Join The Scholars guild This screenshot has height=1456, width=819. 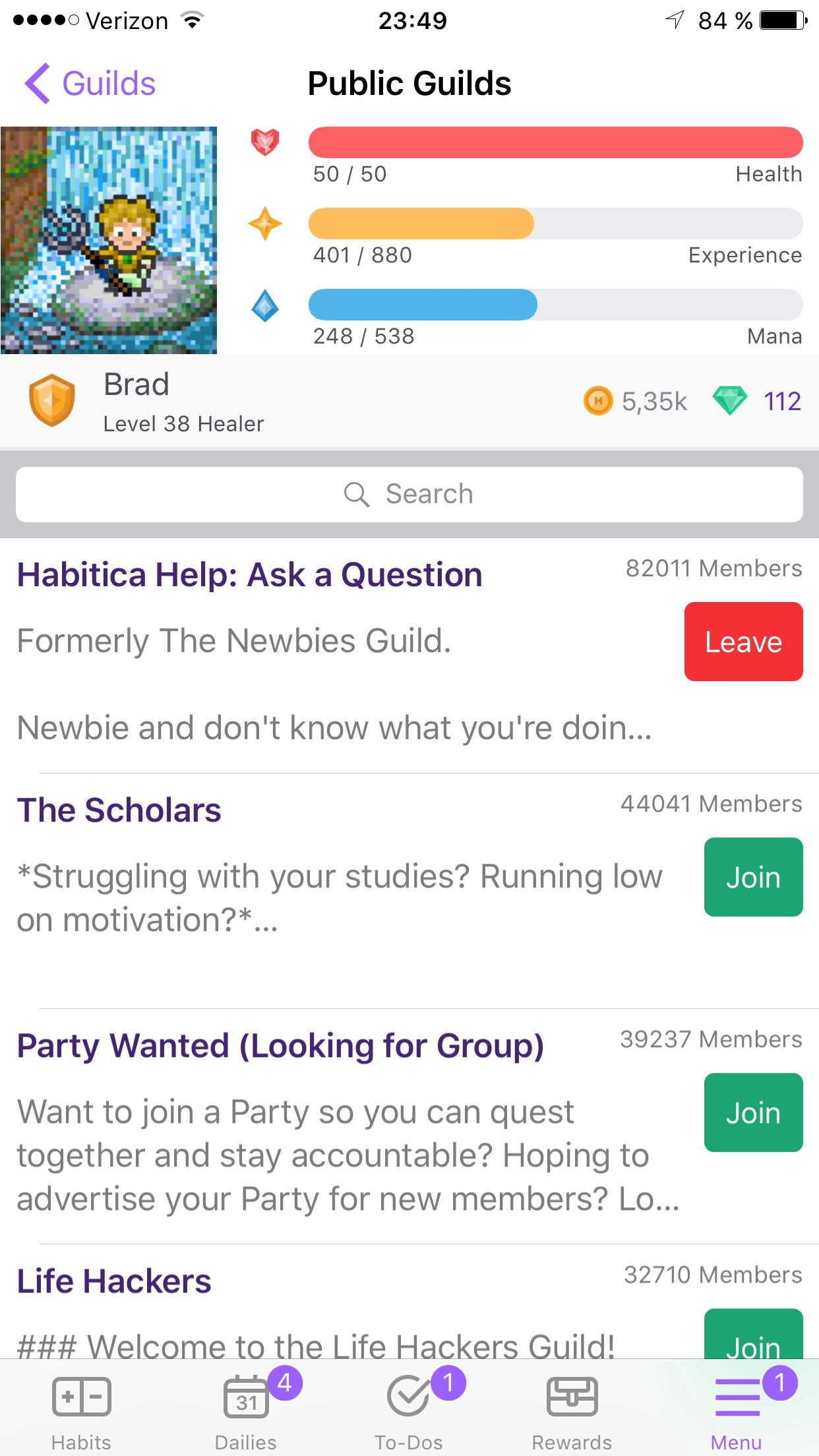click(753, 877)
